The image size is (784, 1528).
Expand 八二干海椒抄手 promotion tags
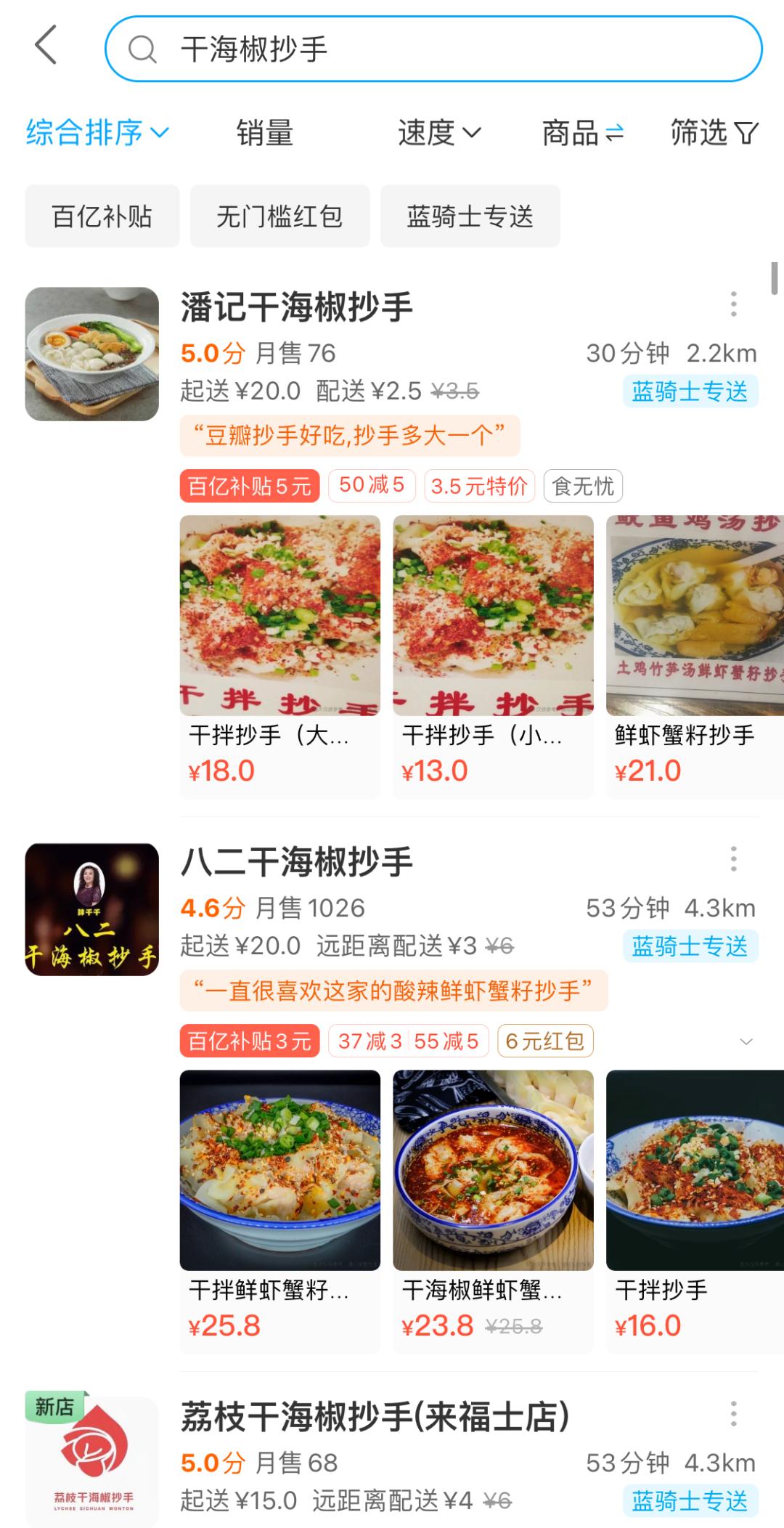click(746, 1042)
